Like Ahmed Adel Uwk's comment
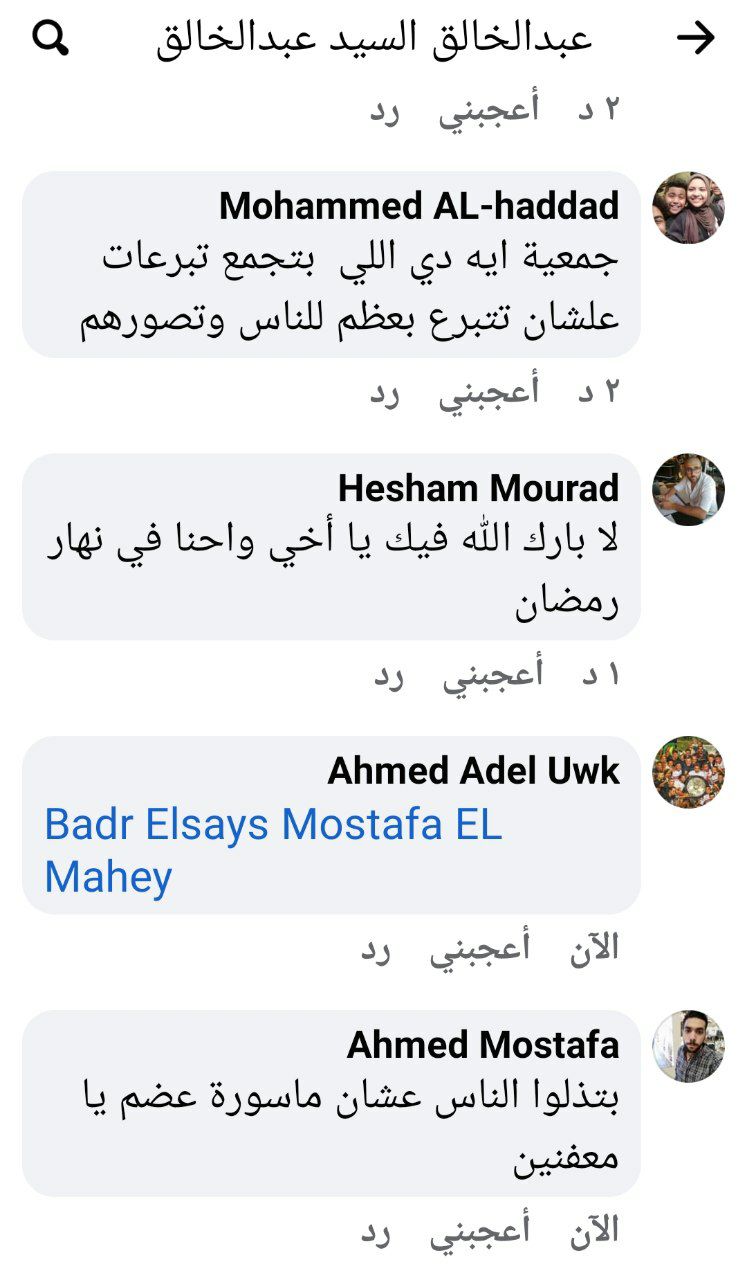Viewport: 747px width, 1280px height. pos(480,951)
